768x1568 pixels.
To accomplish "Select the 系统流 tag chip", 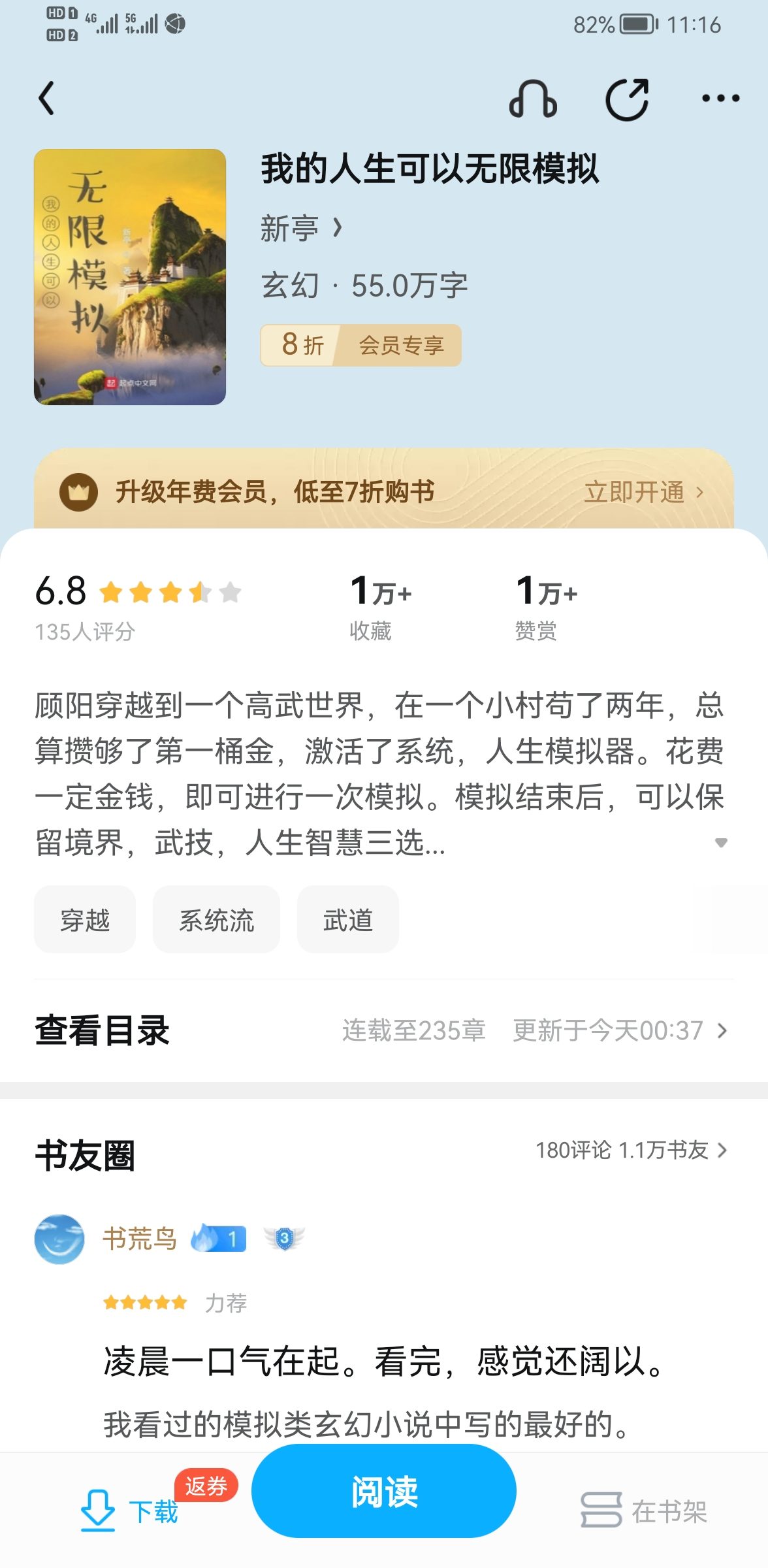I will click(x=216, y=920).
